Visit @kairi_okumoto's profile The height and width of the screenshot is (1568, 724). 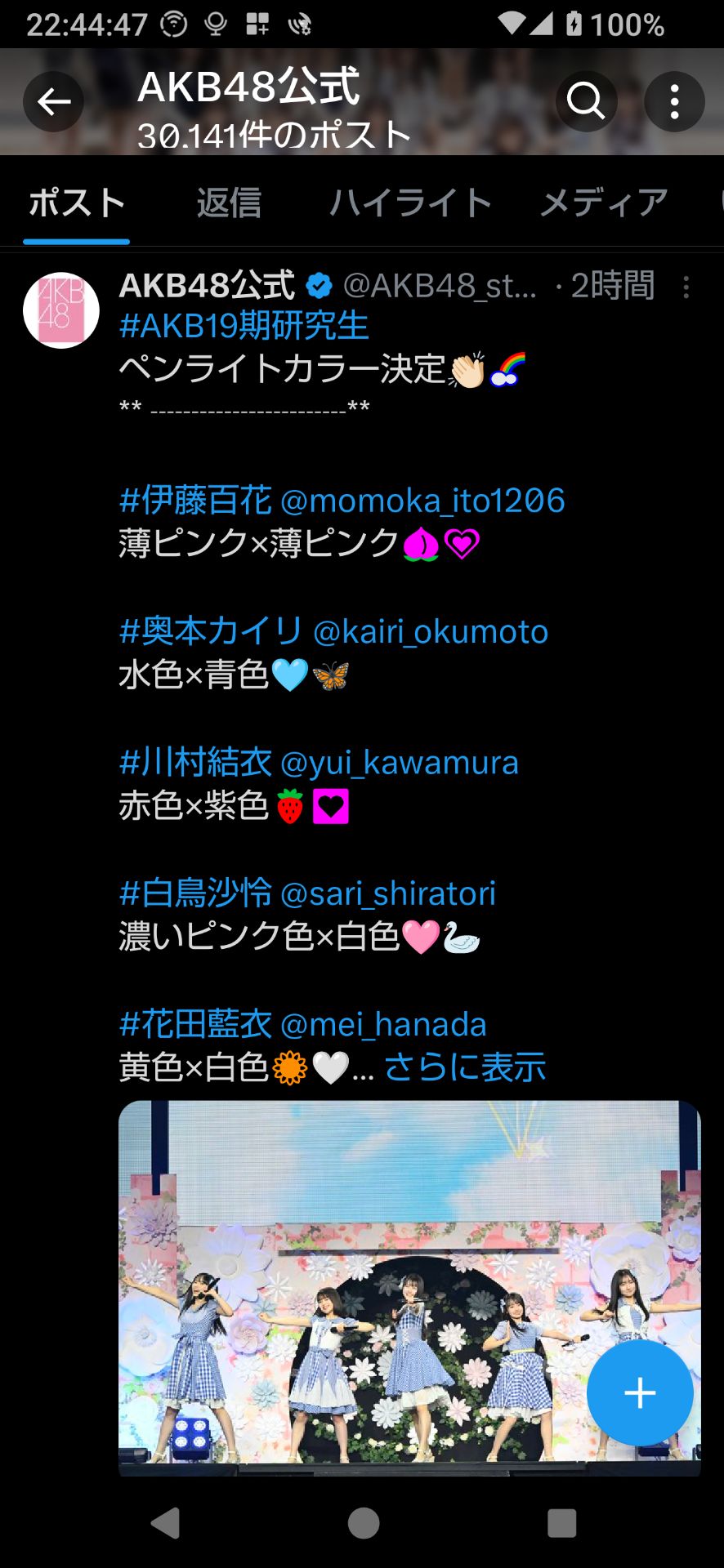431,631
